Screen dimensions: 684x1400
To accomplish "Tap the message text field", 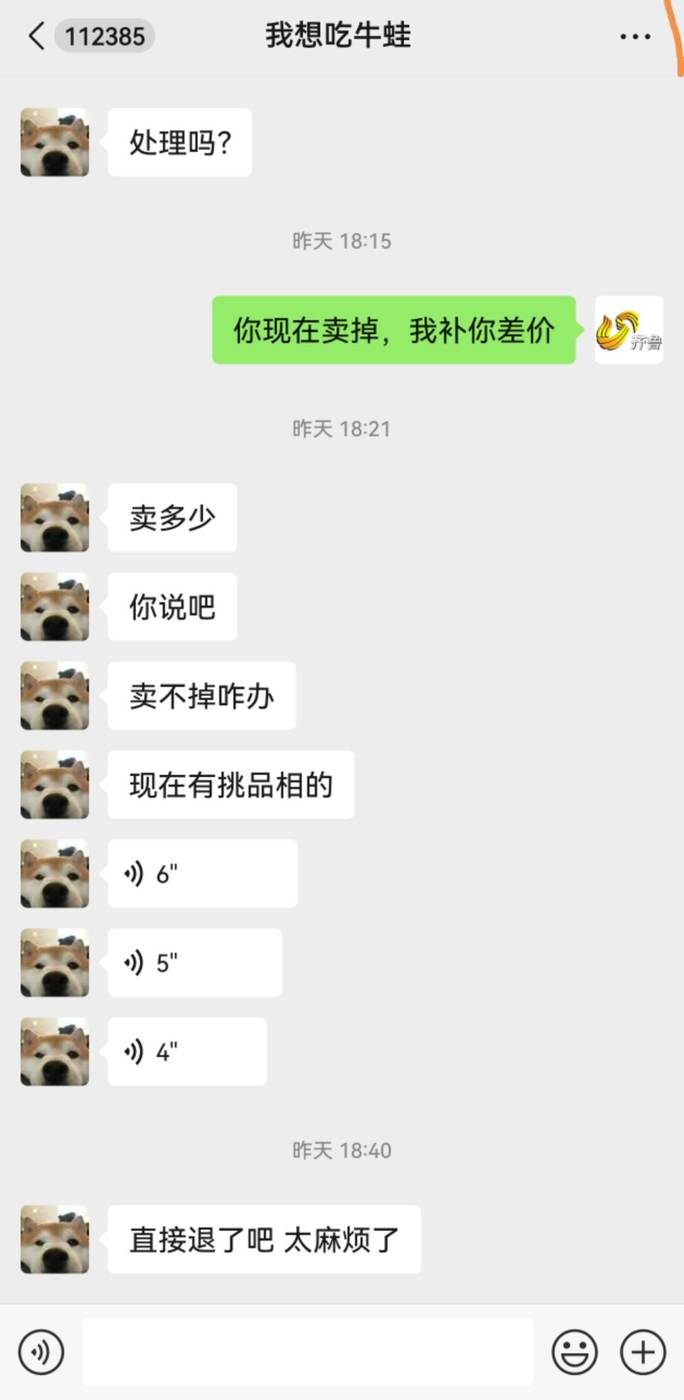I will [308, 1352].
